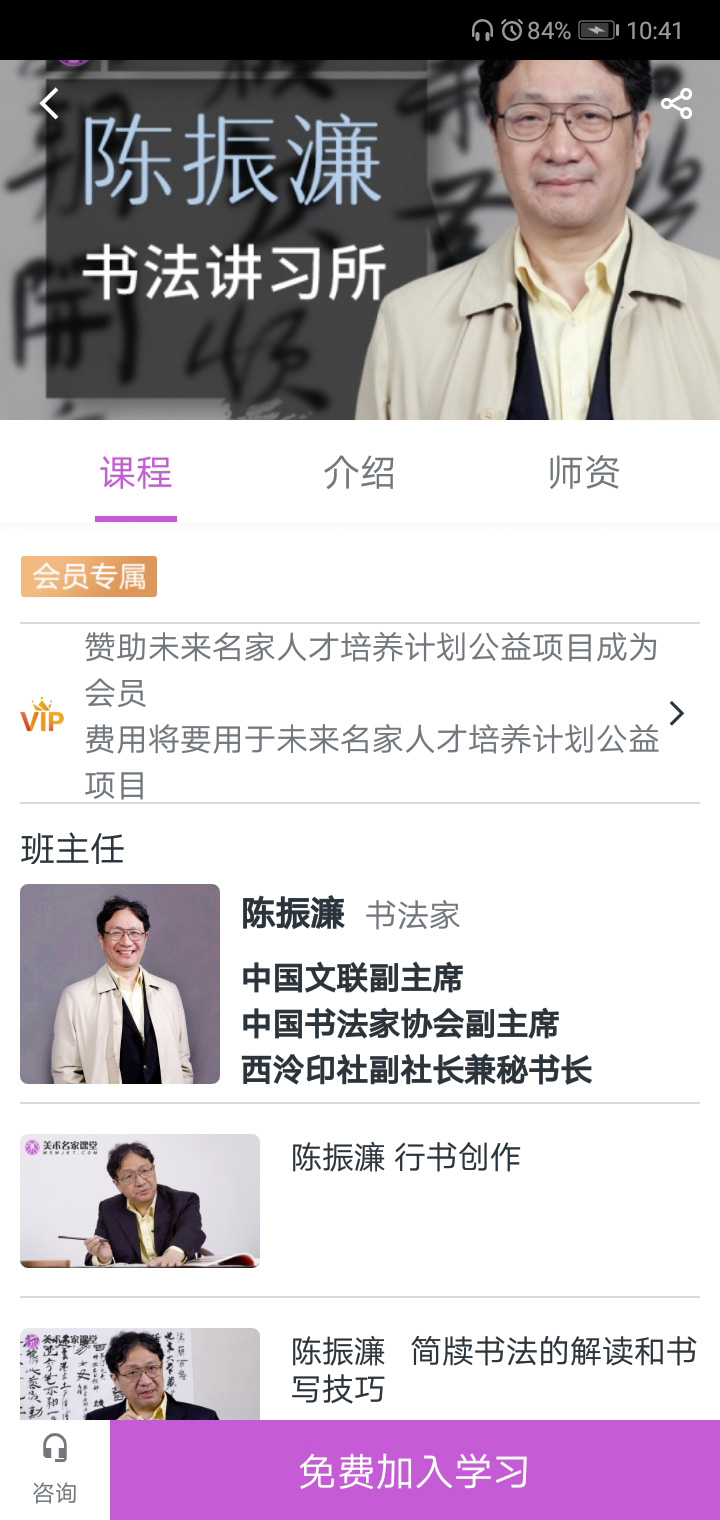Open the share icon in top right corner
The image size is (720, 1520).
(x=676, y=103)
